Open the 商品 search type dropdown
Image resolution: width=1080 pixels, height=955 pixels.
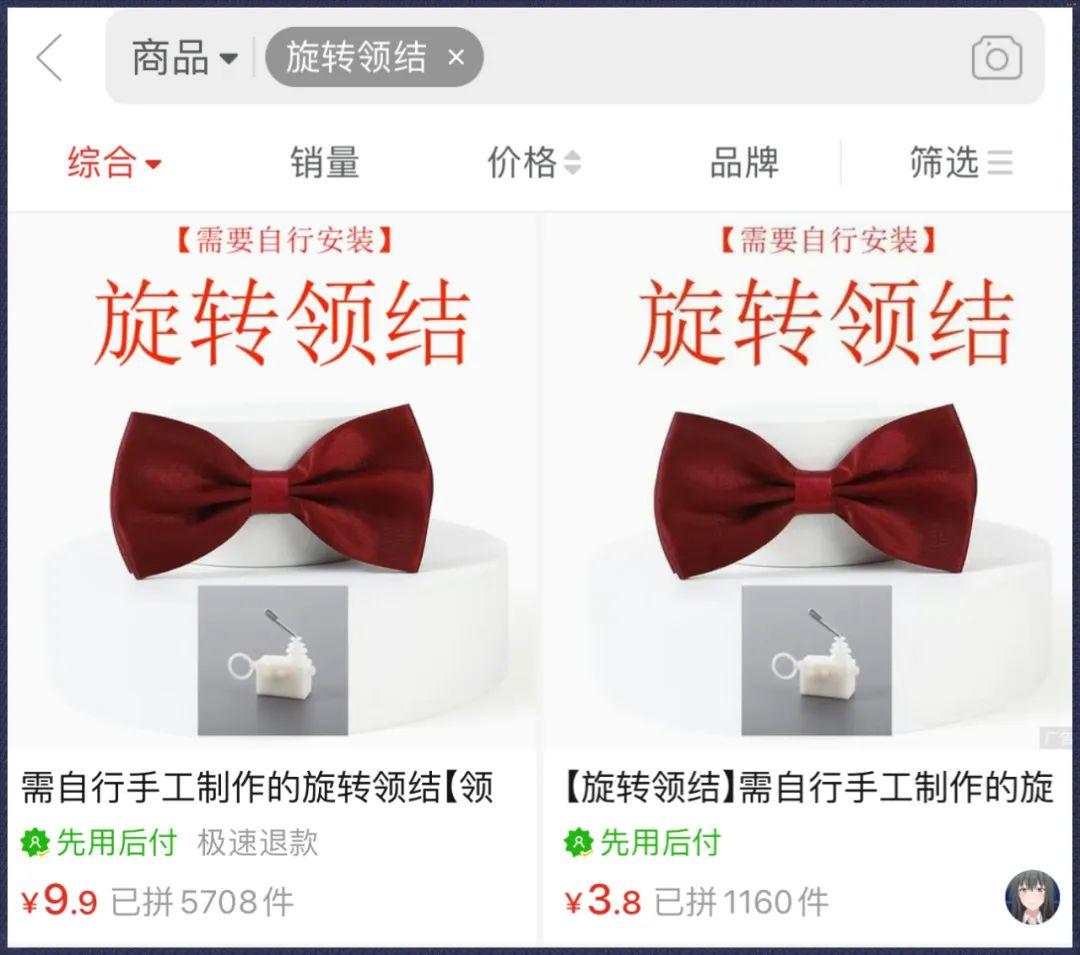184,58
